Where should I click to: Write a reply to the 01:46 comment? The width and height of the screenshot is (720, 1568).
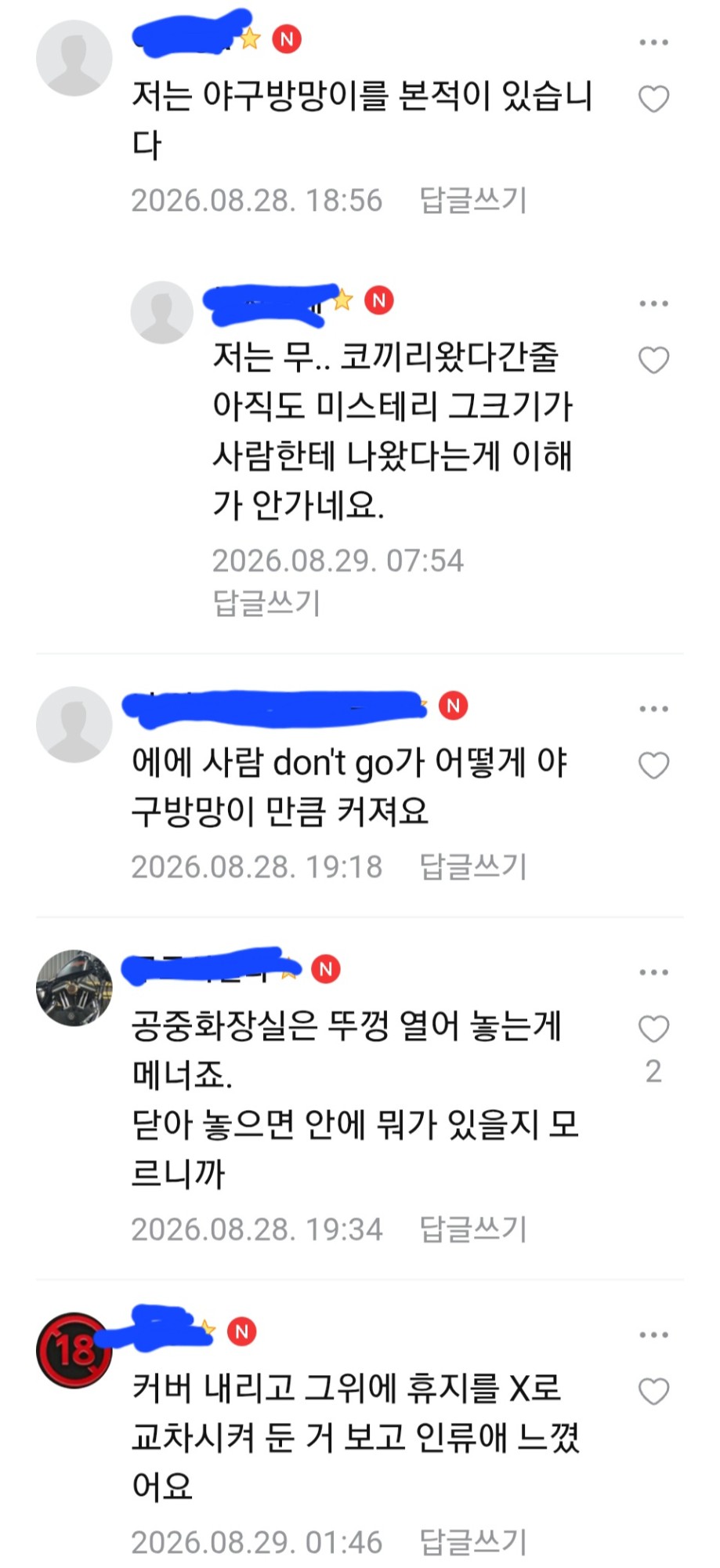click(473, 1542)
